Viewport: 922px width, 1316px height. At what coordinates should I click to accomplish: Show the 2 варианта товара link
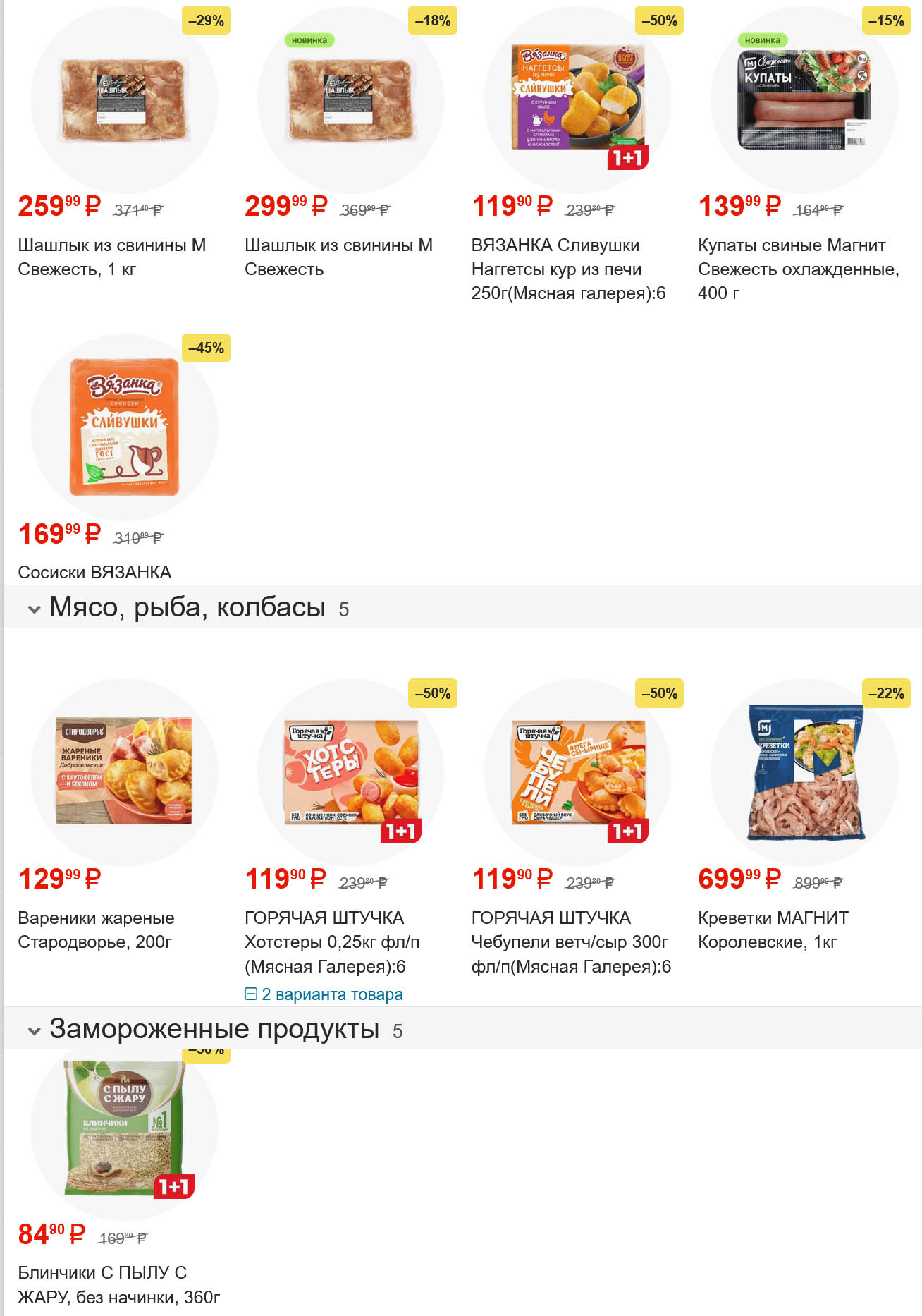(x=332, y=994)
